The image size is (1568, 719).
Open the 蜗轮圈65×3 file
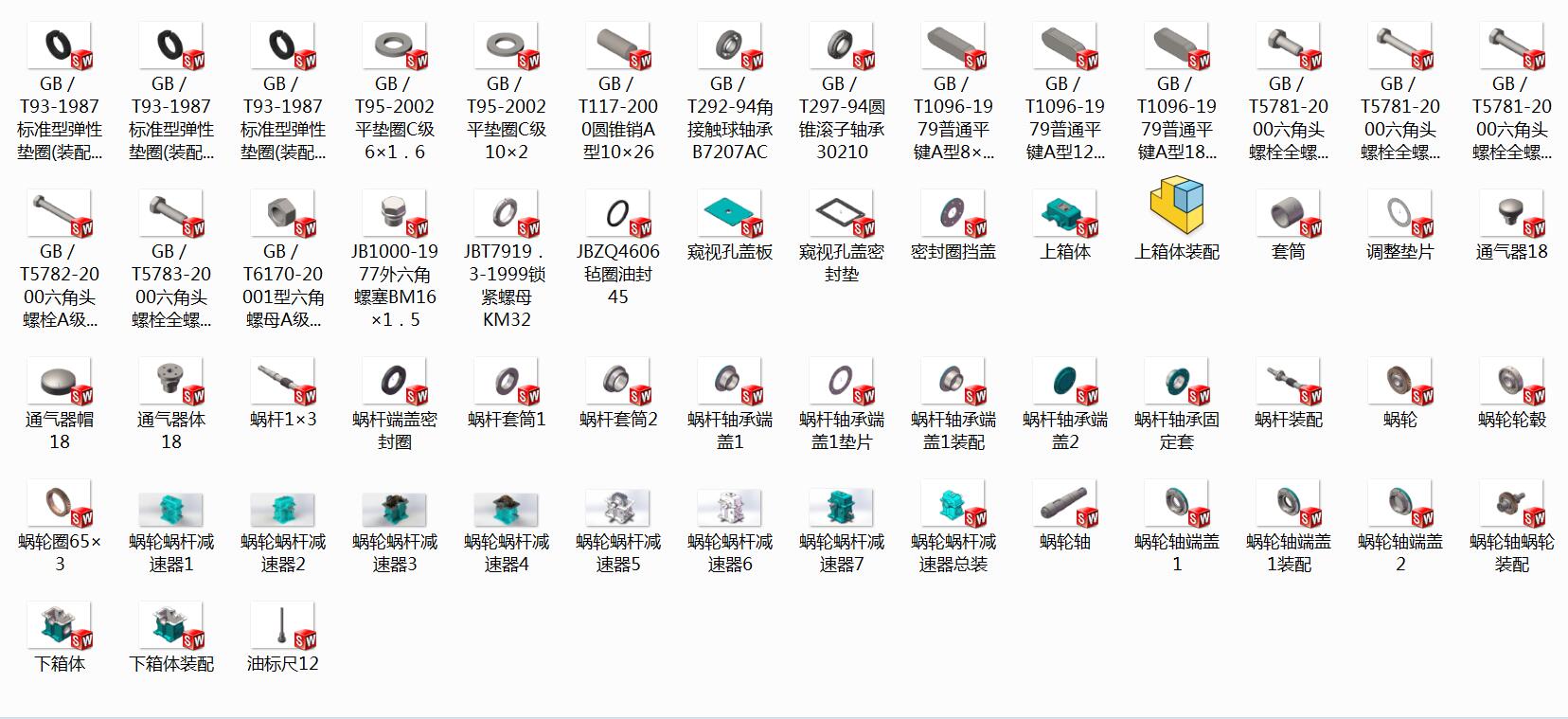coord(60,505)
